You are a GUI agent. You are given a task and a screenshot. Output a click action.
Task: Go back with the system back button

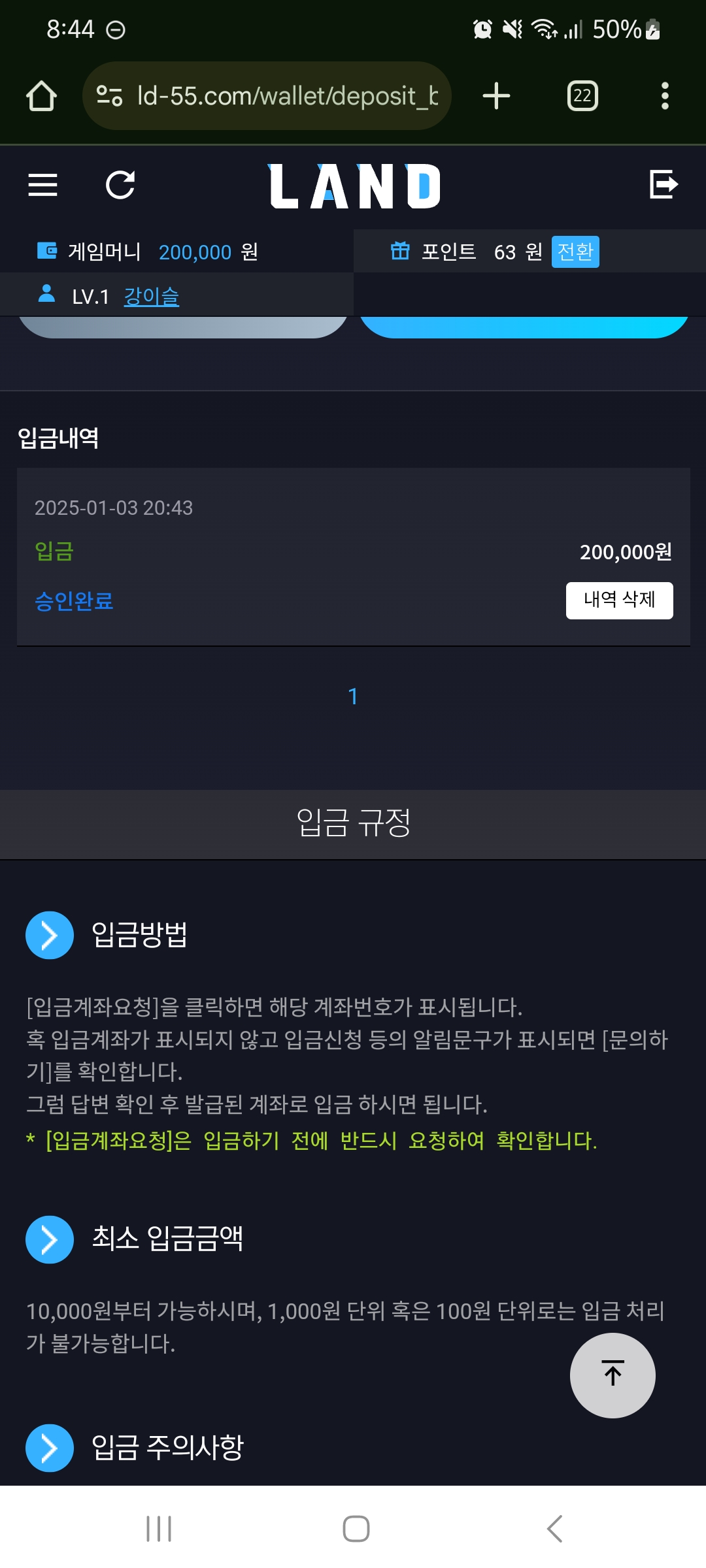pyautogui.click(x=554, y=1528)
